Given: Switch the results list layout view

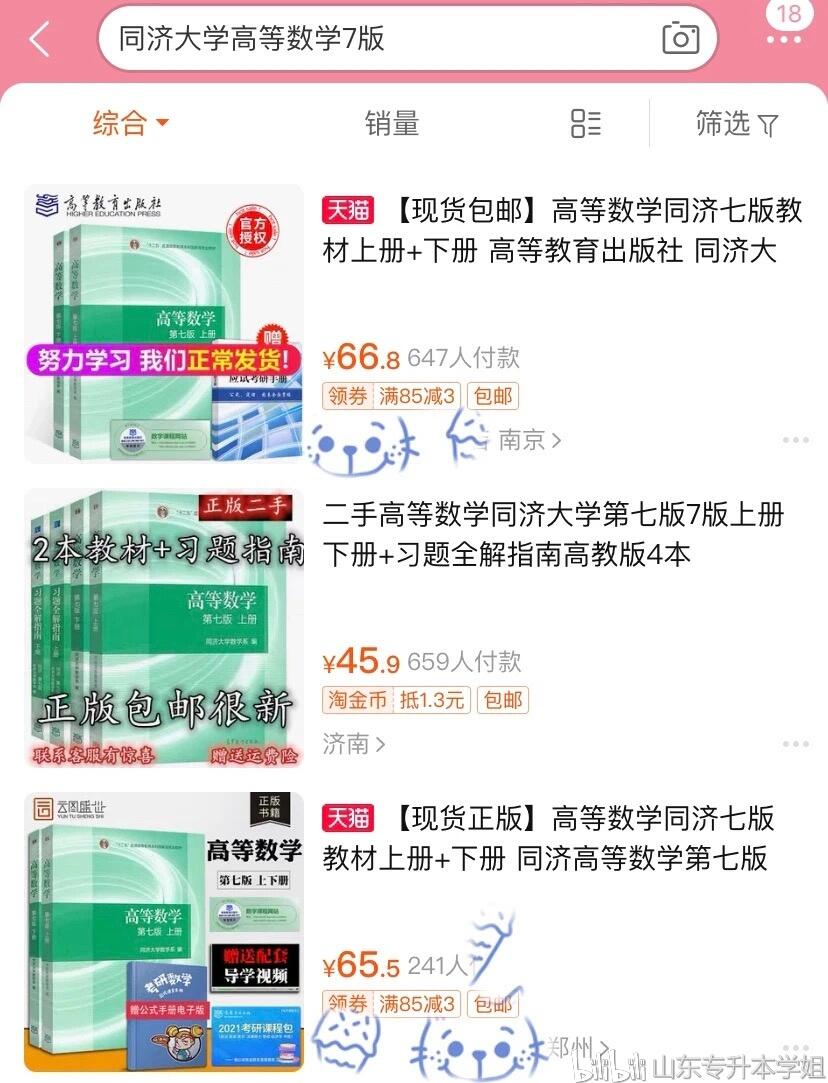Looking at the screenshot, I should [586, 124].
